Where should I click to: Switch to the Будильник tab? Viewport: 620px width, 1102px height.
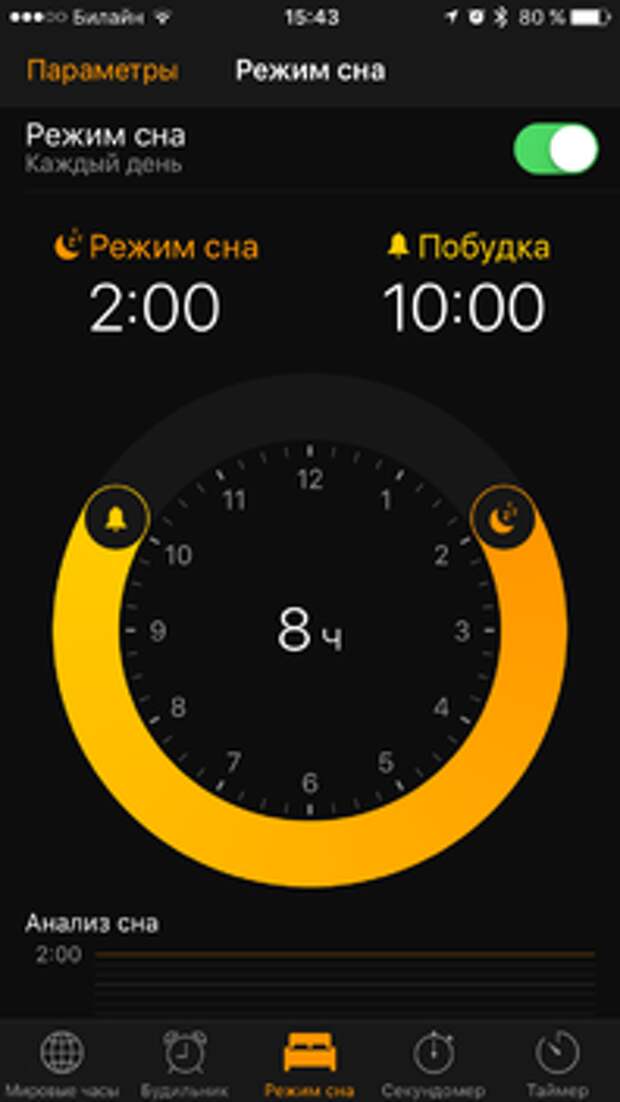pos(184,1063)
